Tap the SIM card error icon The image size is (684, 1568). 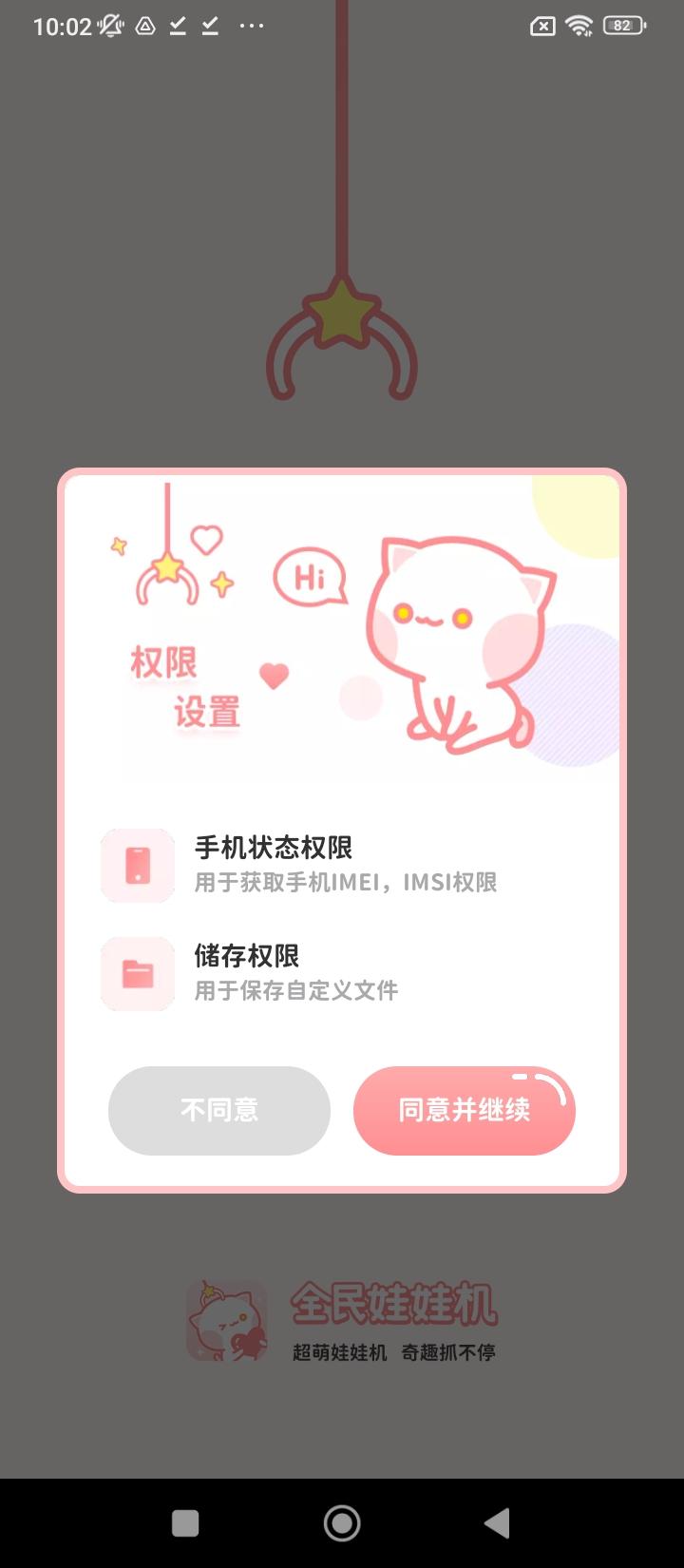coord(541,26)
